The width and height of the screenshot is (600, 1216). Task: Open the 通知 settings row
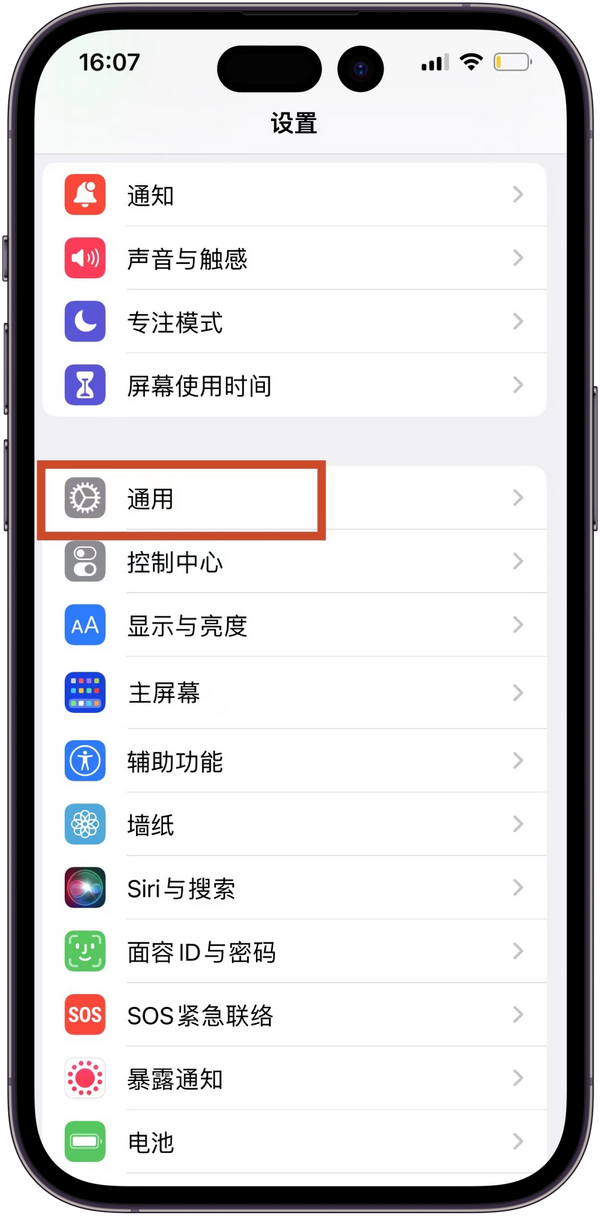coord(294,195)
